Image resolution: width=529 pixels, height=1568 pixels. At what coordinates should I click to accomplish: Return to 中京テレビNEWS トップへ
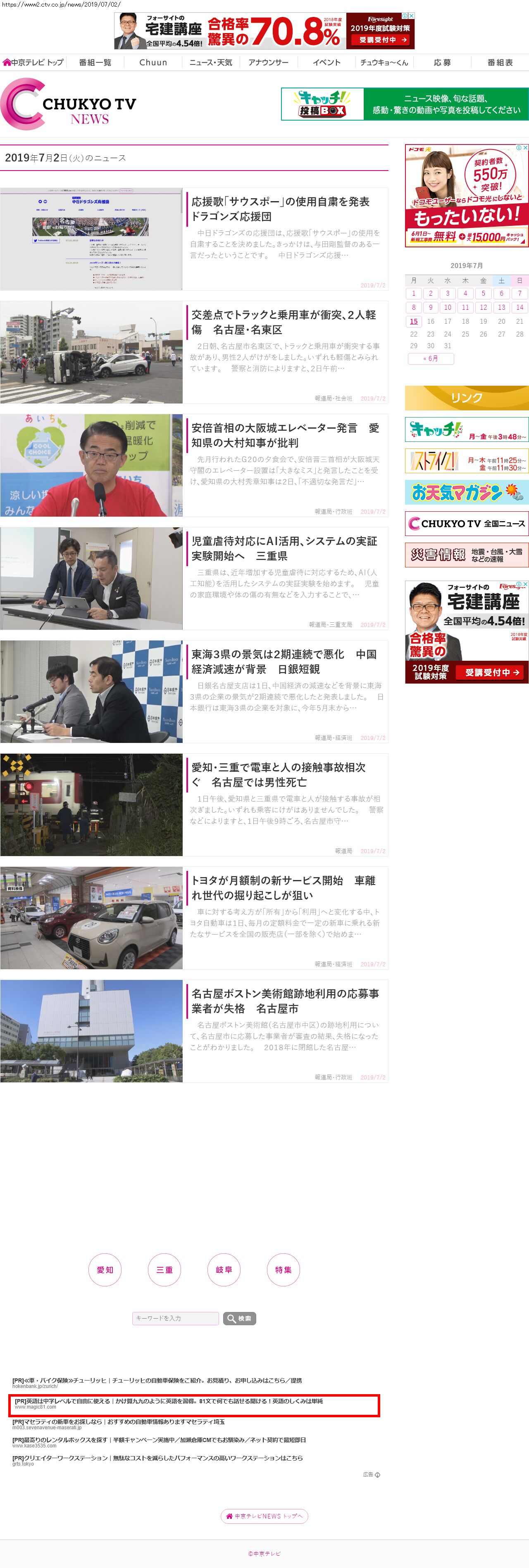tap(264, 1516)
